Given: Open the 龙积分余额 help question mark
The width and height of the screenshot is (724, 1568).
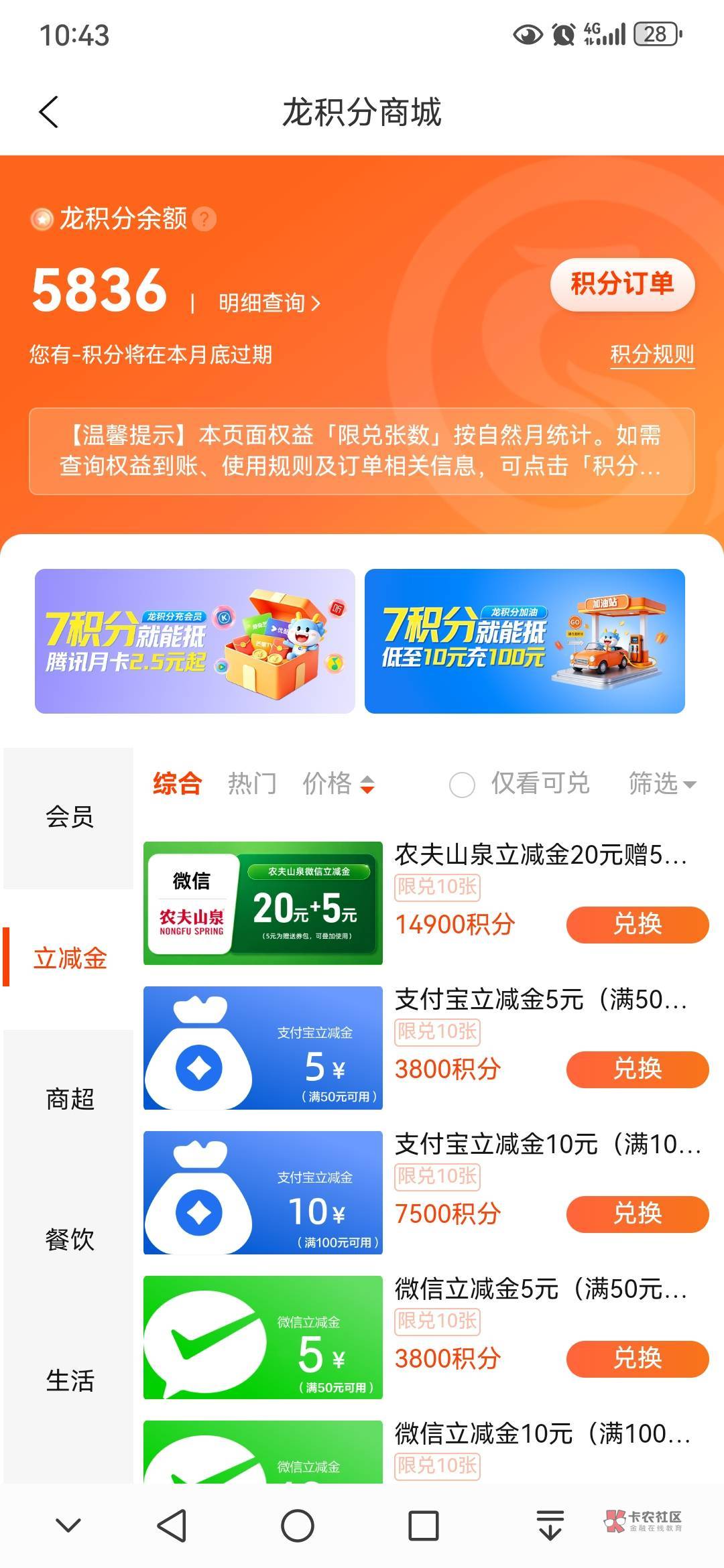Looking at the screenshot, I should (204, 219).
